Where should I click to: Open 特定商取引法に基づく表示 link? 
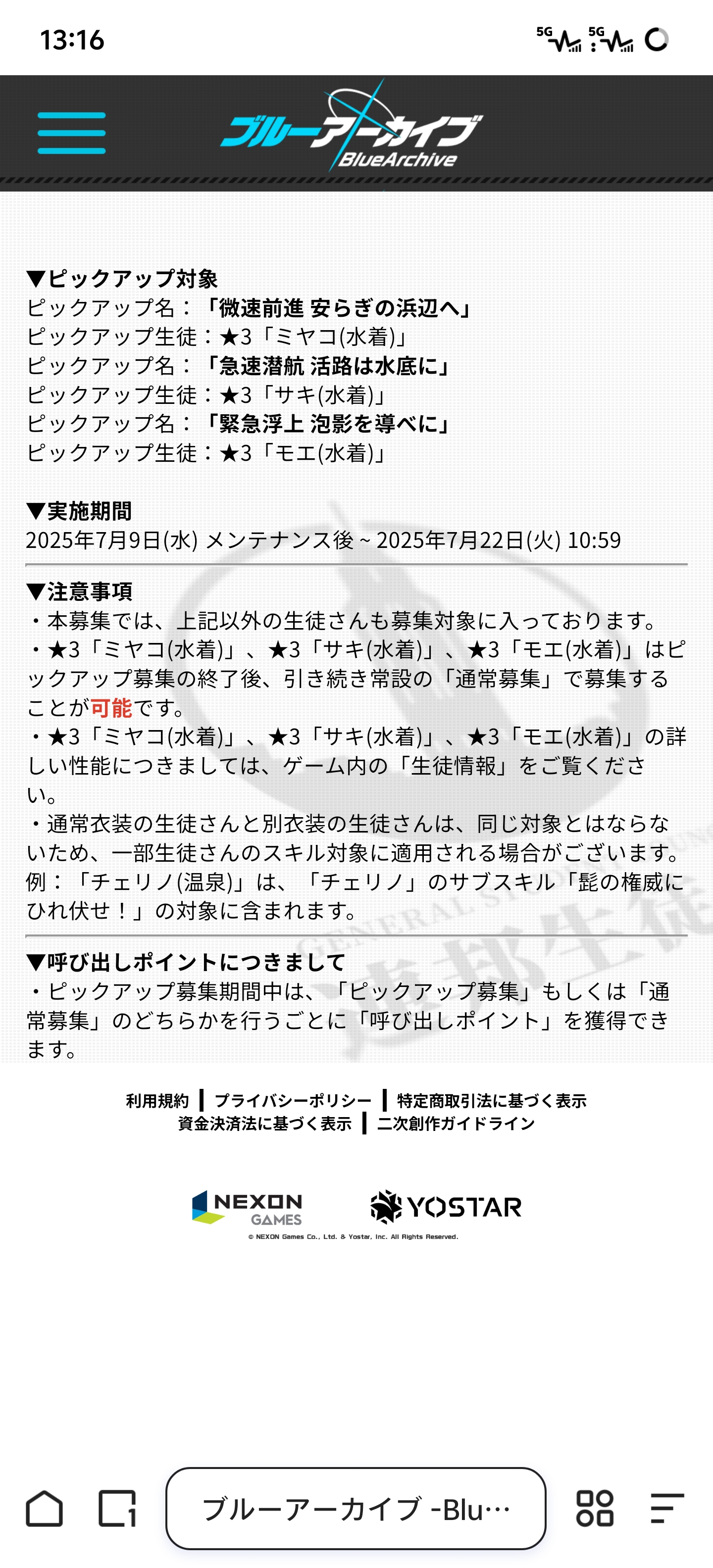click(x=492, y=1101)
